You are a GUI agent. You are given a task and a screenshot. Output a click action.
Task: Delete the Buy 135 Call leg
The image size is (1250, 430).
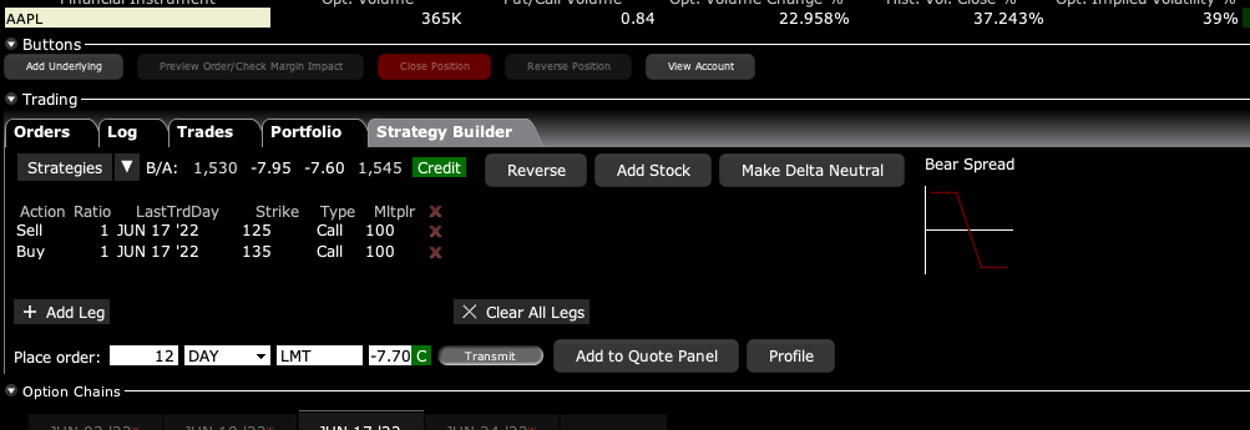coord(435,253)
